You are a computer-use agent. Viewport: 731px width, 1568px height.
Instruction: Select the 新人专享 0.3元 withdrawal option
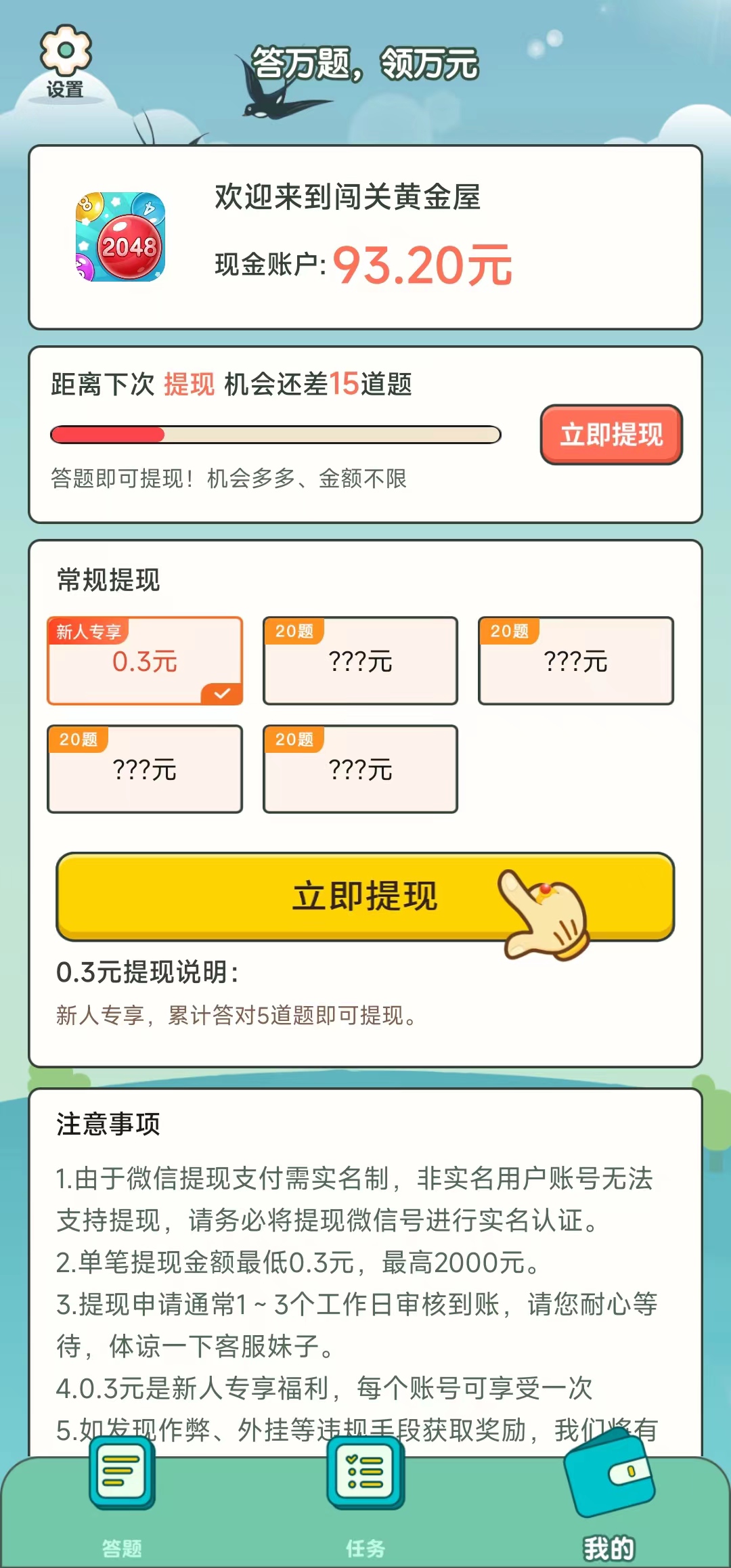pos(145,661)
